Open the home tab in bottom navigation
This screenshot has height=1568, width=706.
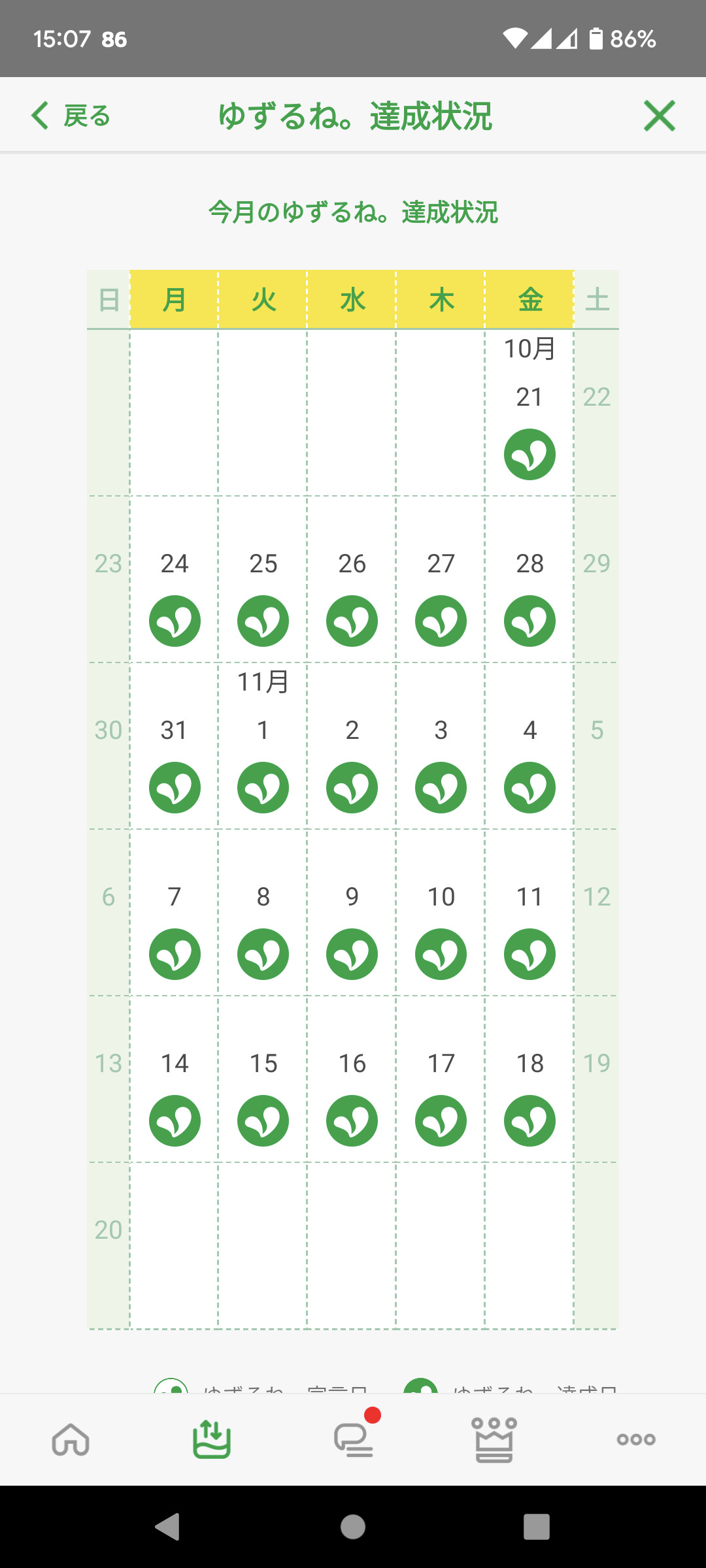coord(71,1439)
